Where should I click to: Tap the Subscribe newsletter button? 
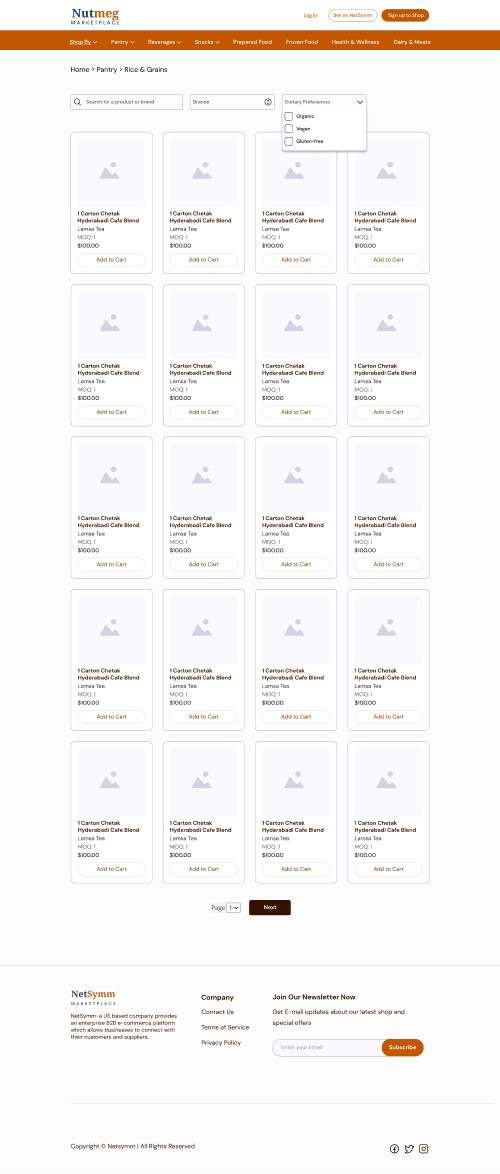coord(403,1047)
